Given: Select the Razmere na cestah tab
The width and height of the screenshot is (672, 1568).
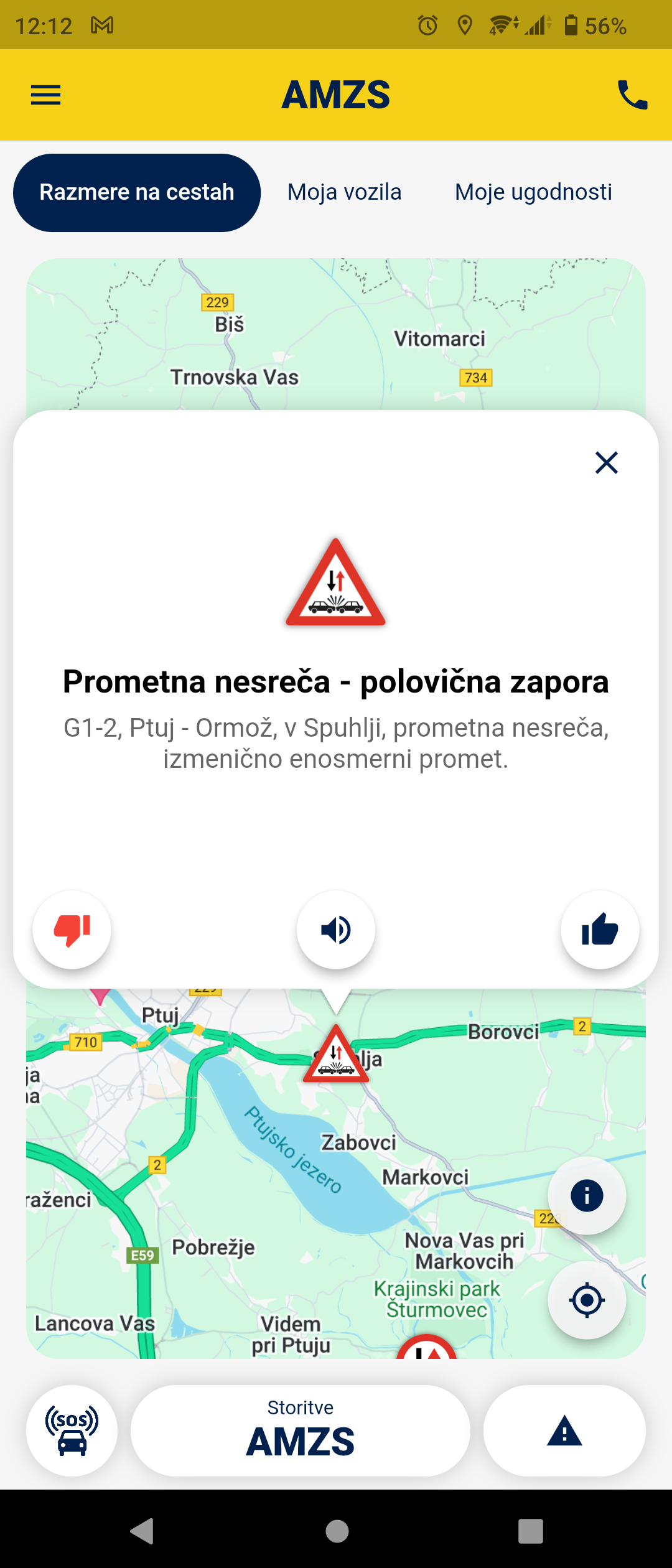Looking at the screenshot, I should click(137, 192).
